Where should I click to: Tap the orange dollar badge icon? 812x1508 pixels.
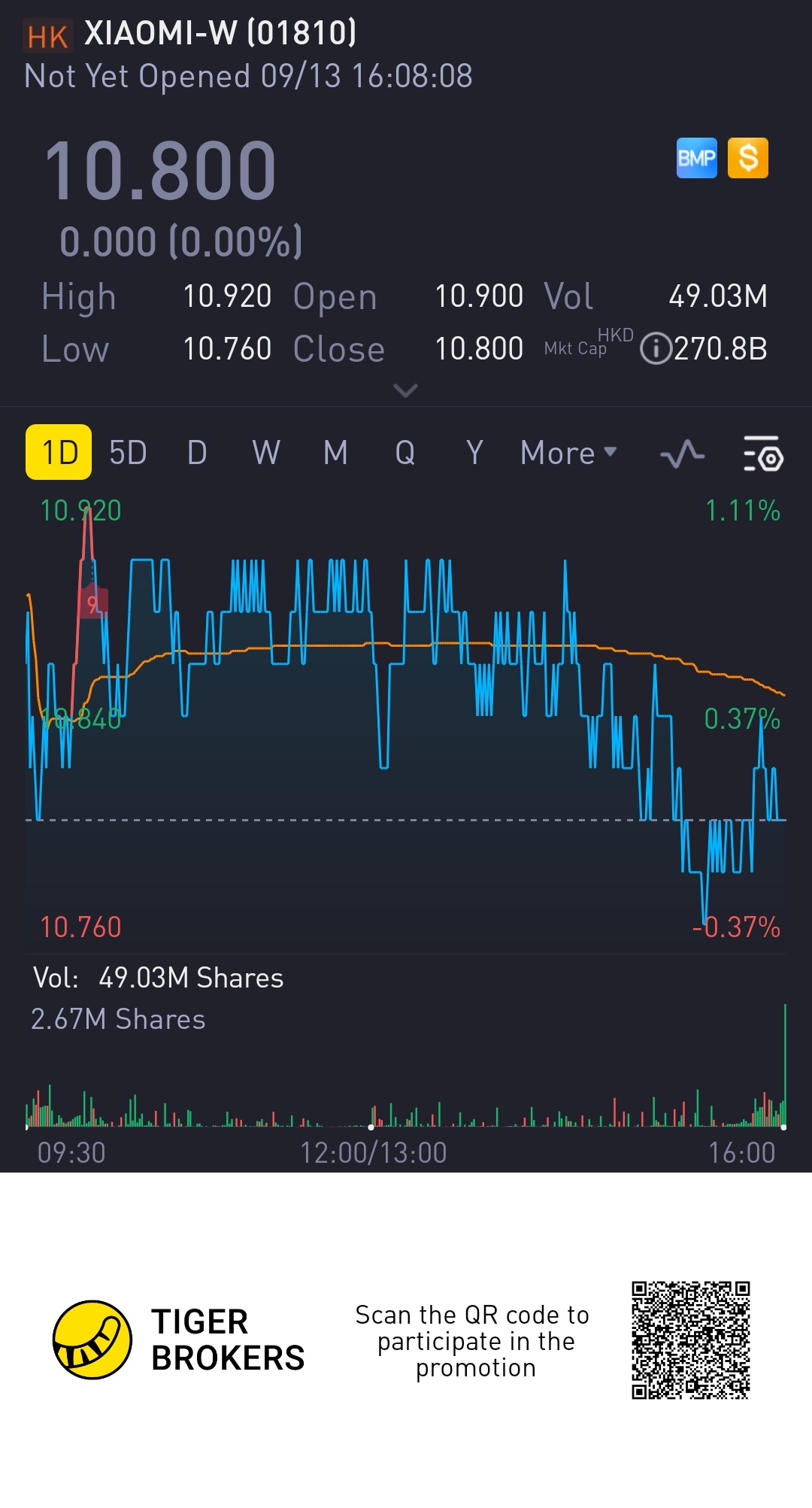[x=748, y=158]
